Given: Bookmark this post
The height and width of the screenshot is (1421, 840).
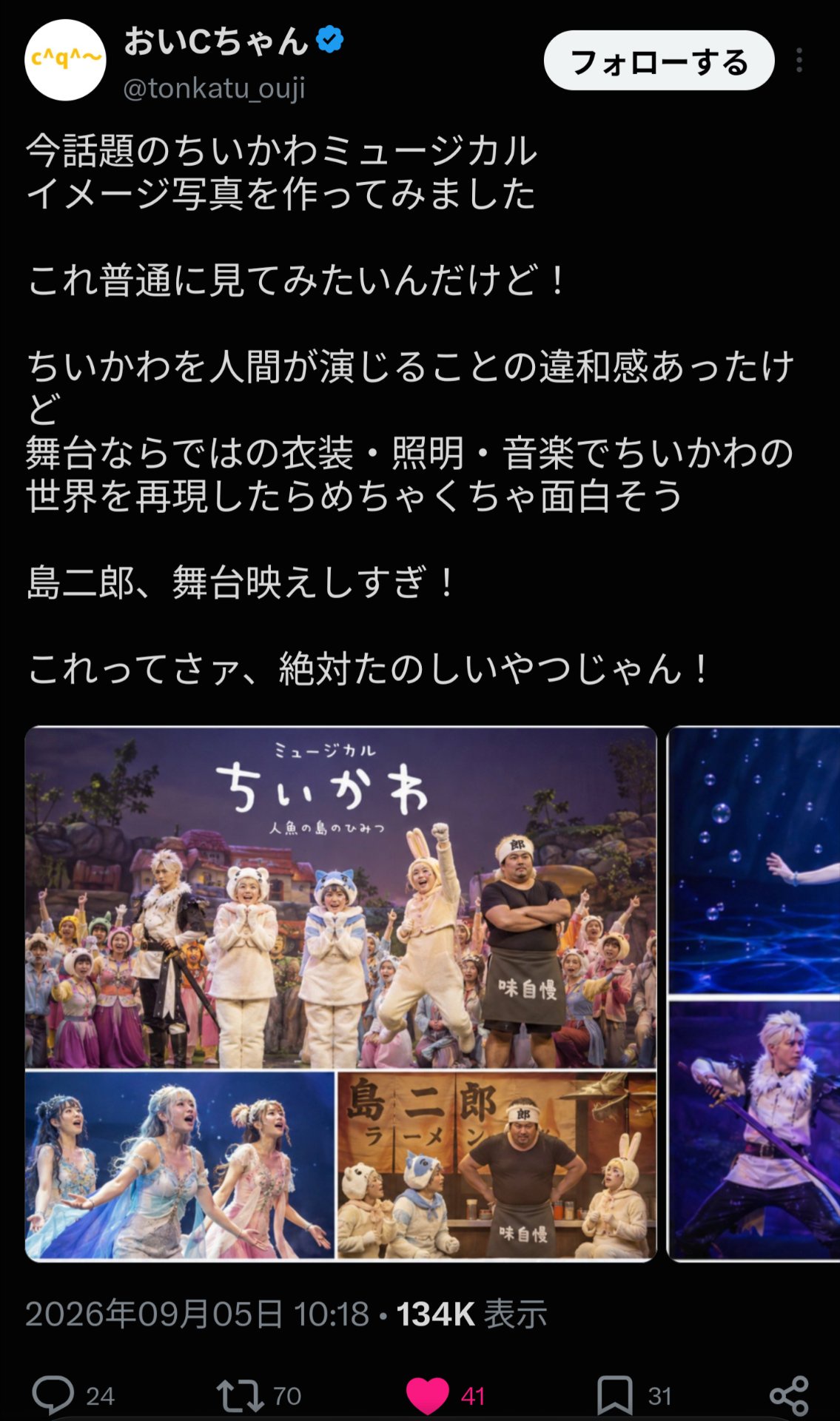Looking at the screenshot, I should [615, 1396].
